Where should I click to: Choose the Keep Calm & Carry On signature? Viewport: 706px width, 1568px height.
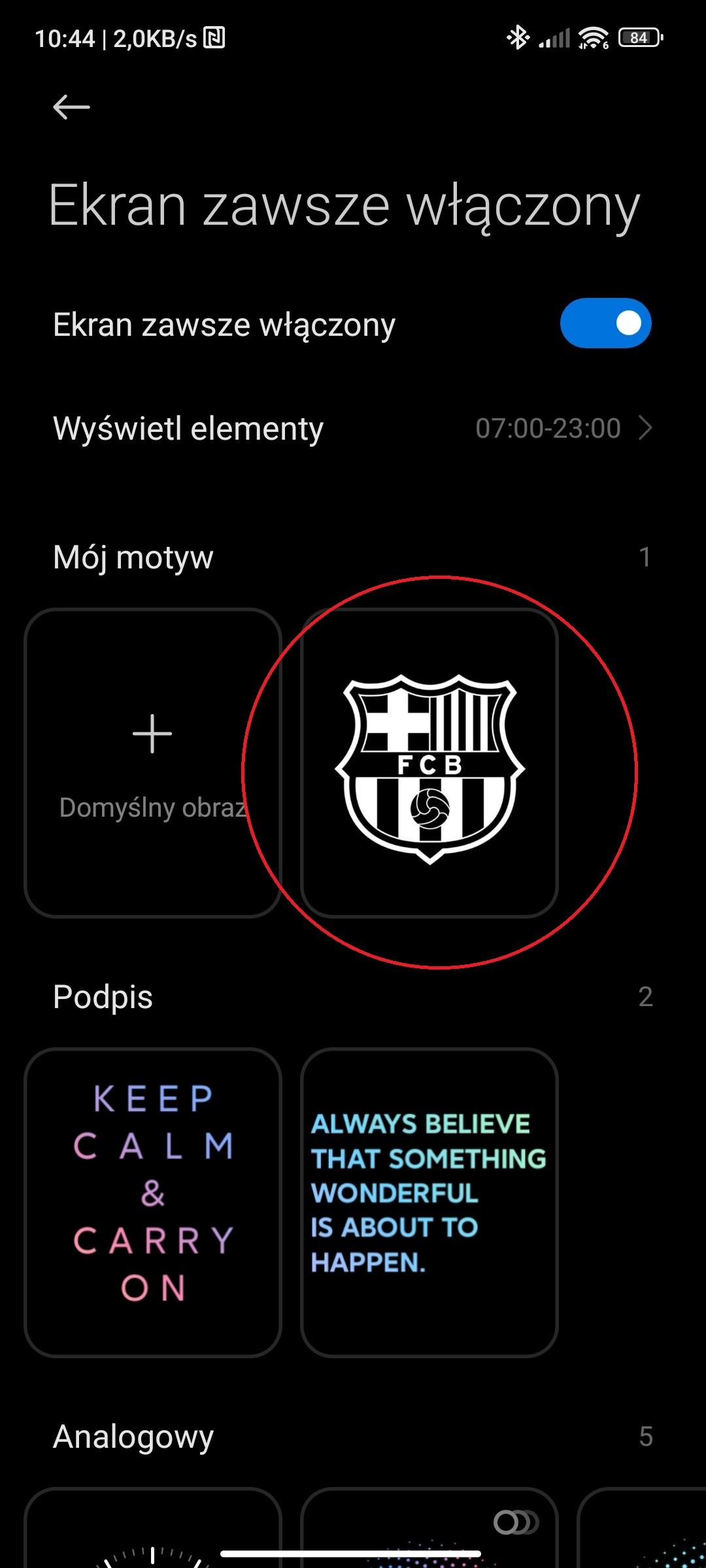152,1202
